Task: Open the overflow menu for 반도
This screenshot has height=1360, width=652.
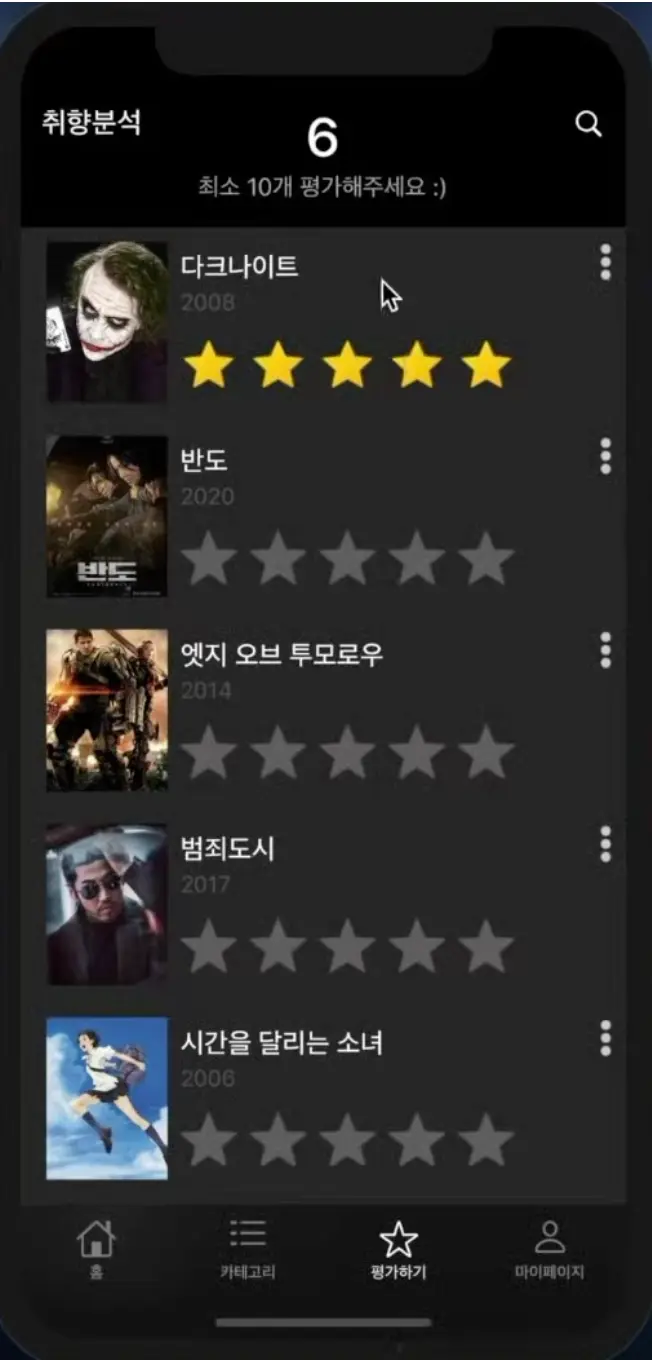Action: (x=605, y=456)
